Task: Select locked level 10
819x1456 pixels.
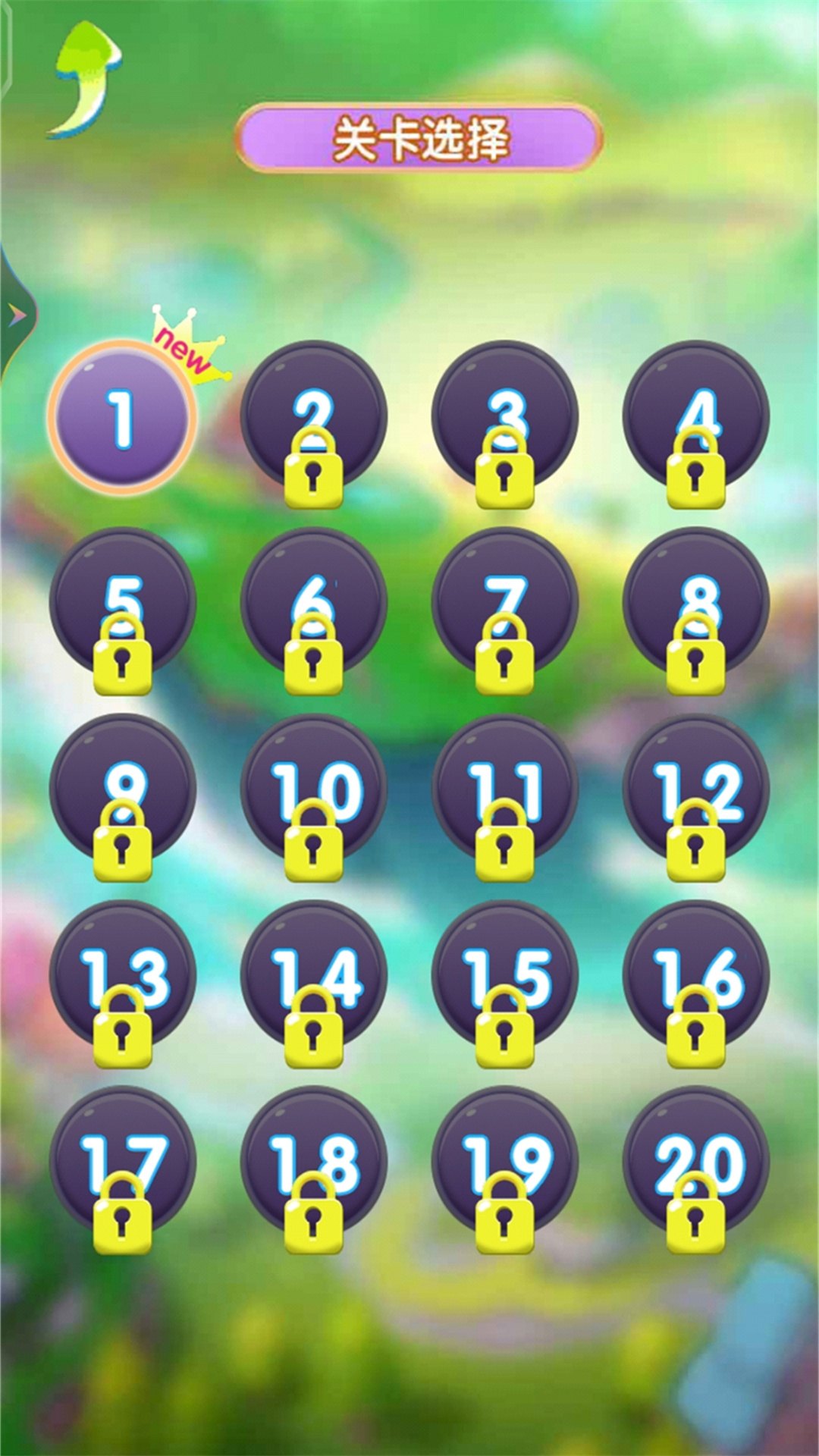Action: 314,789
